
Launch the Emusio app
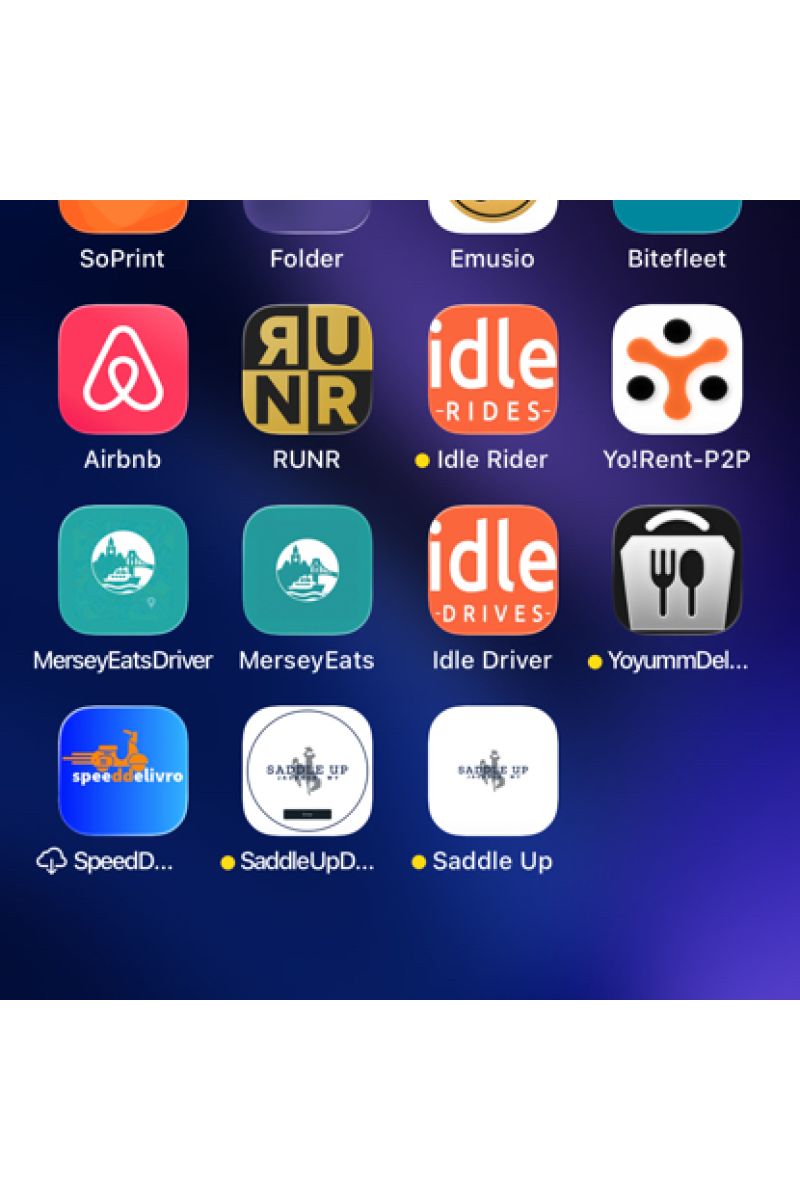pyautogui.click(x=492, y=217)
